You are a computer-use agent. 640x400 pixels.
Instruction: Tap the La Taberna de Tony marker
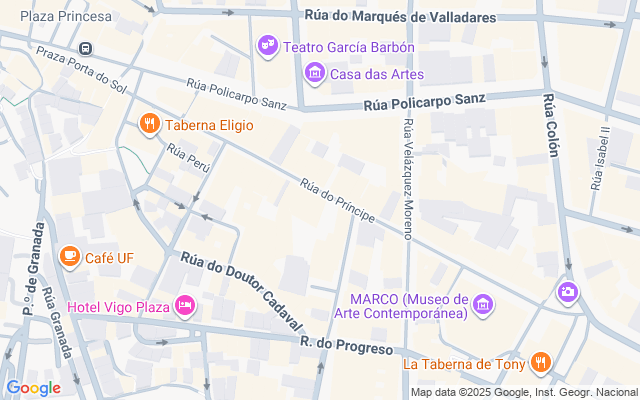pos(541,362)
